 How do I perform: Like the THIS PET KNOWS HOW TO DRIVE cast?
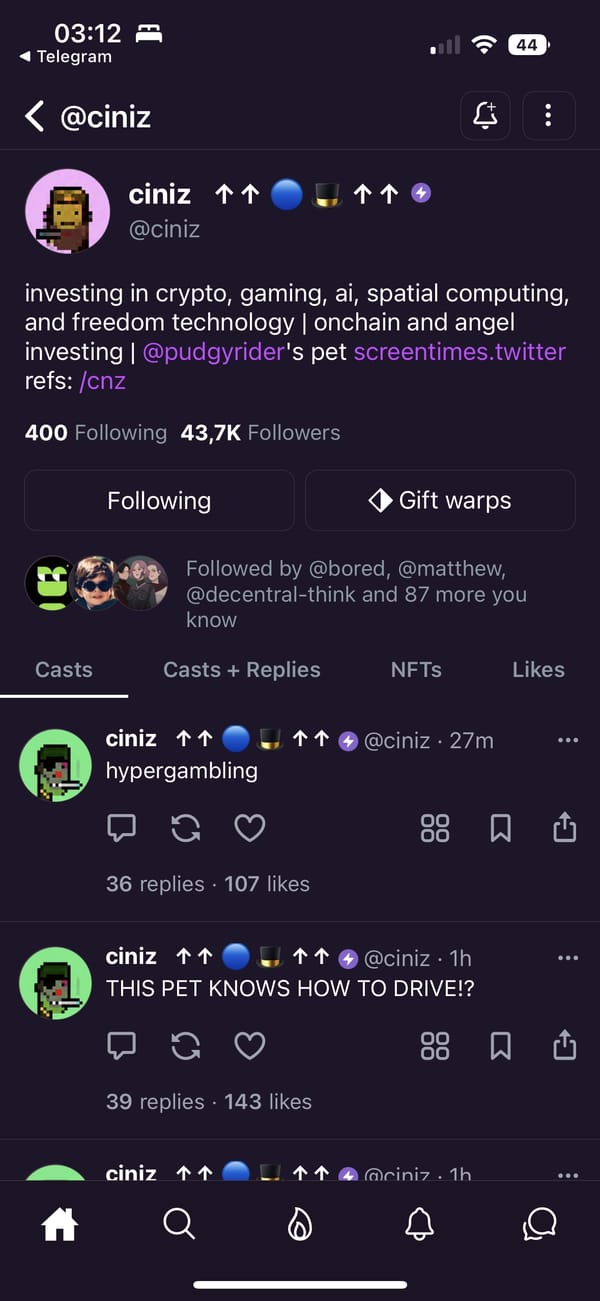point(250,1046)
